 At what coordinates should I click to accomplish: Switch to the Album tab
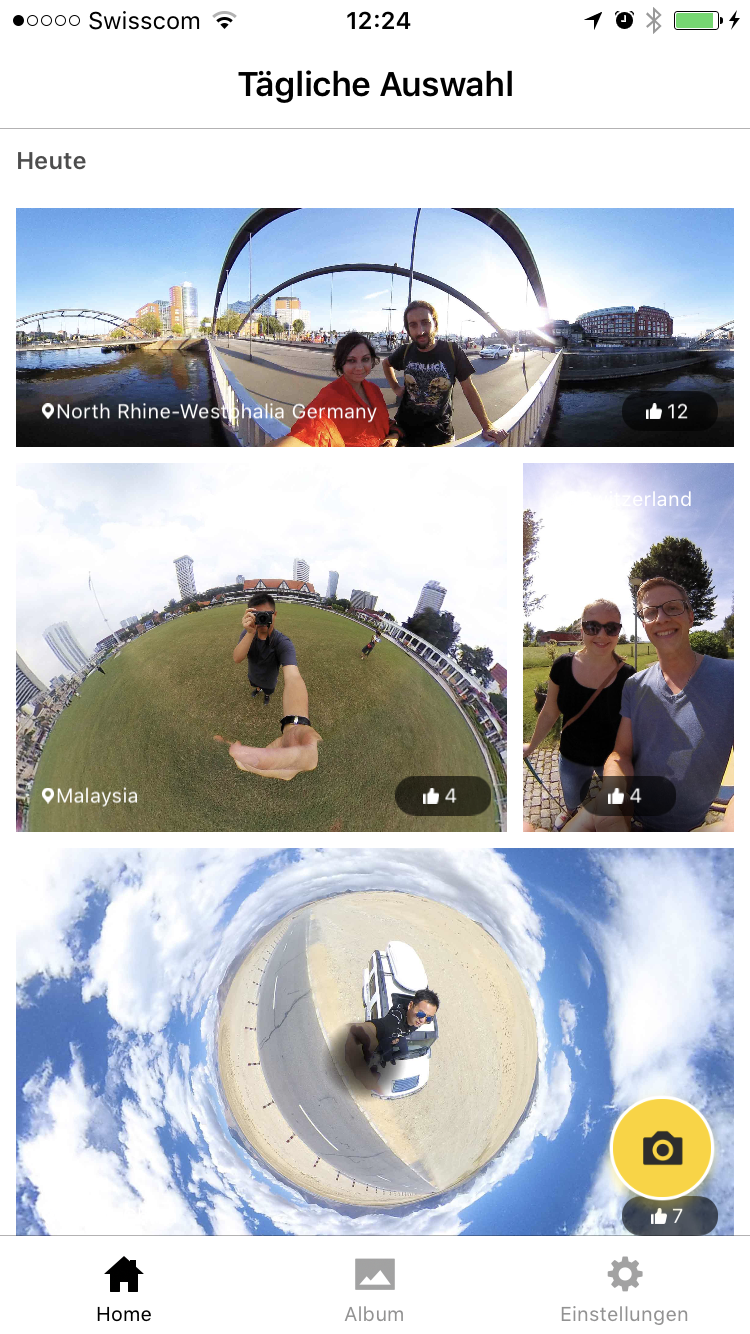pos(374,1290)
